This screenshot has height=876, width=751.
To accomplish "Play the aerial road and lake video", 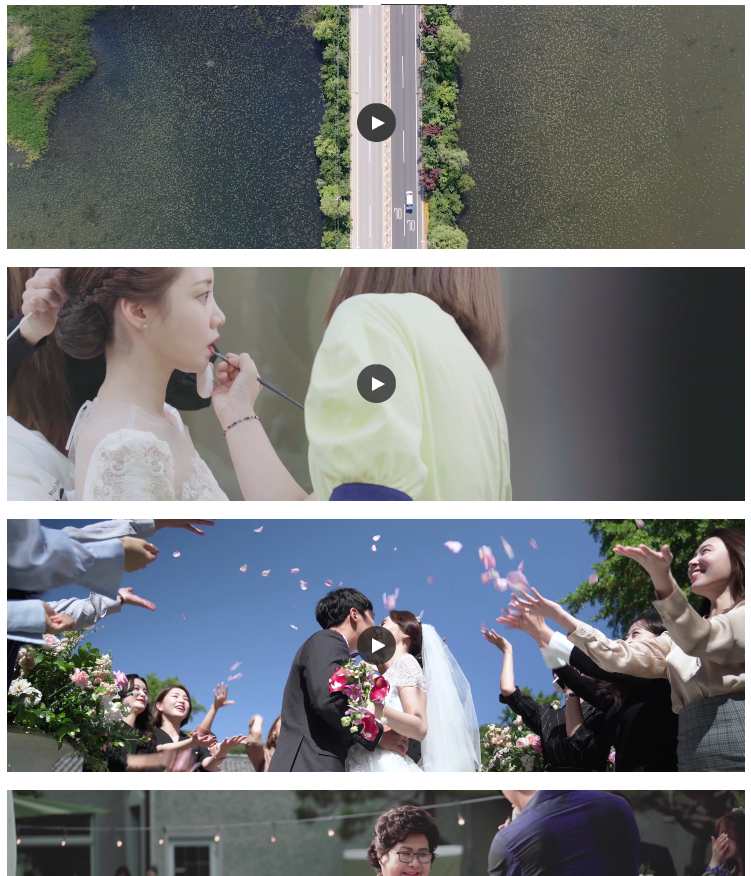I will 376,123.
